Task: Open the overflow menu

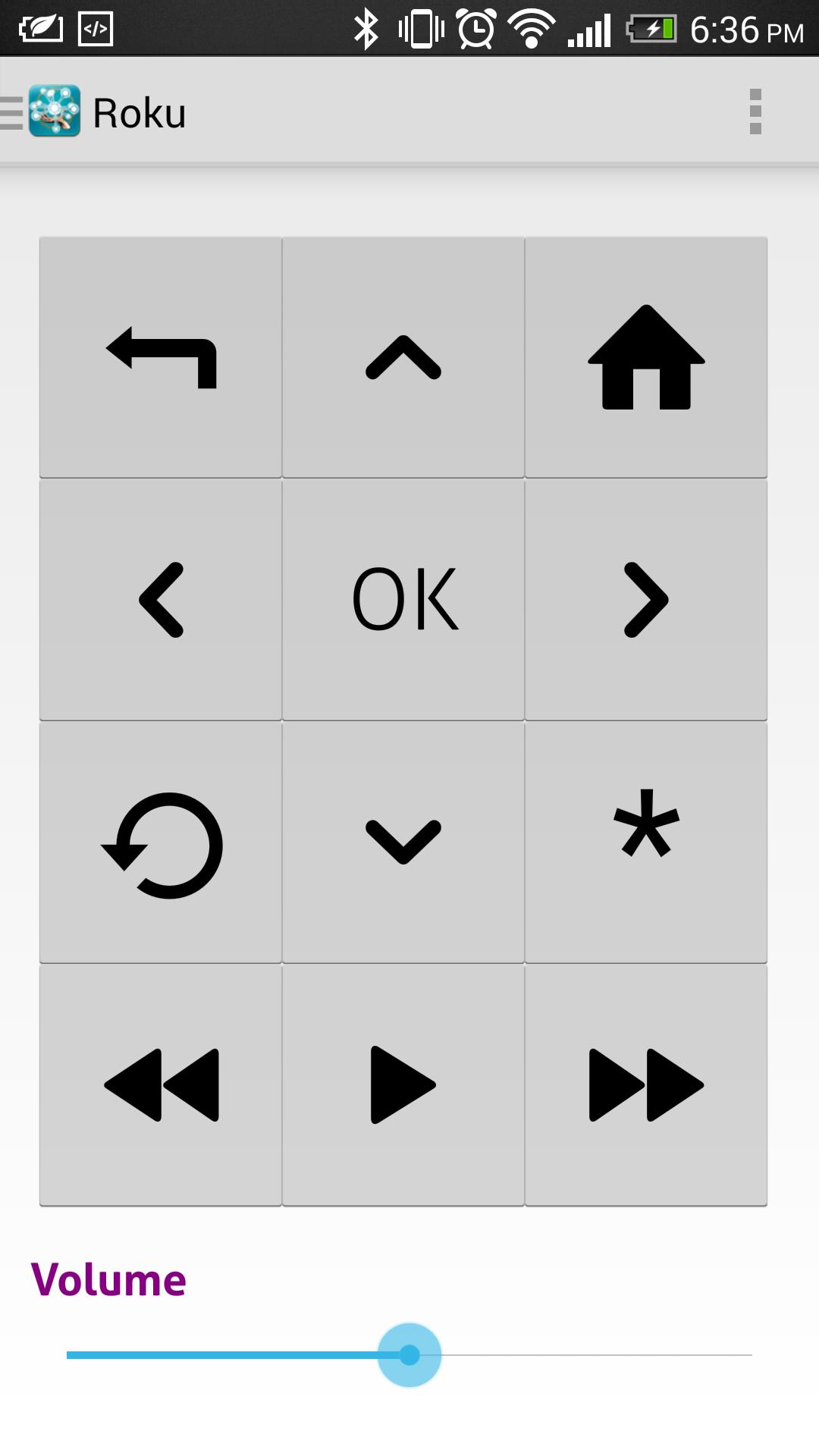Action: point(755,112)
